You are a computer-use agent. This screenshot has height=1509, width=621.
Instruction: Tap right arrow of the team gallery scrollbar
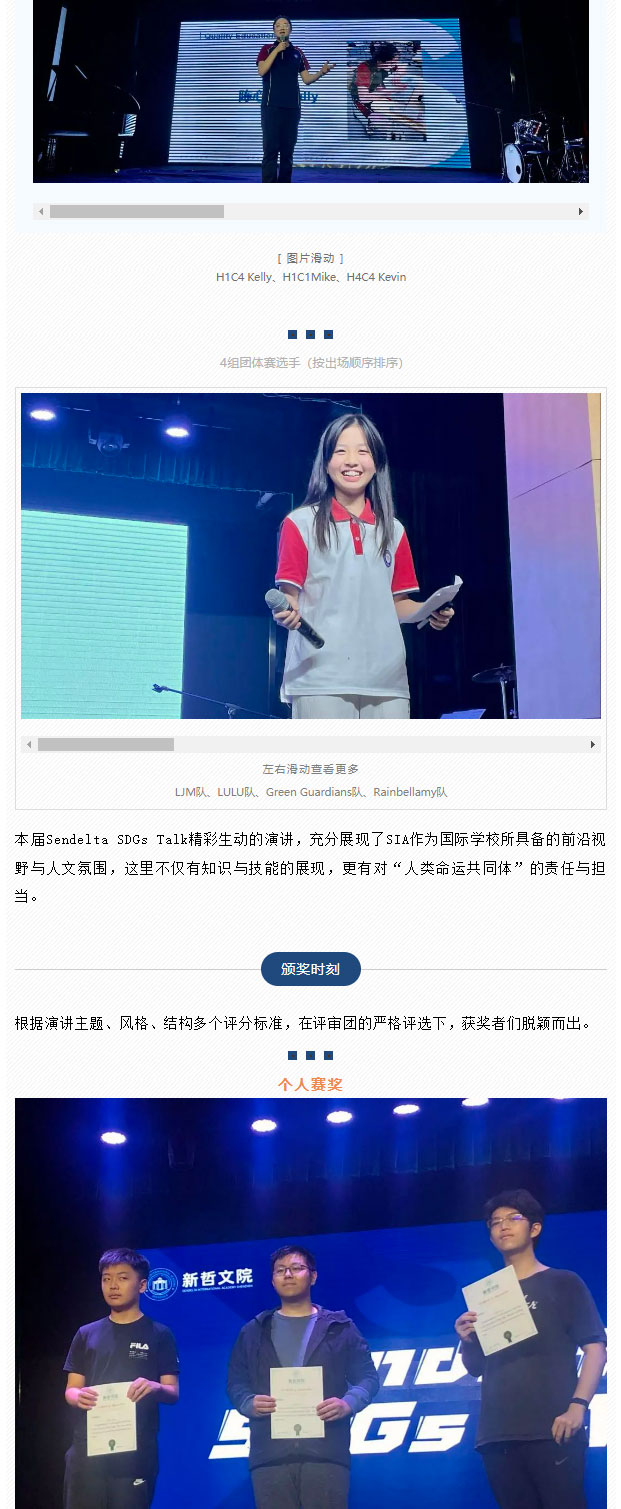pyautogui.click(x=593, y=745)
